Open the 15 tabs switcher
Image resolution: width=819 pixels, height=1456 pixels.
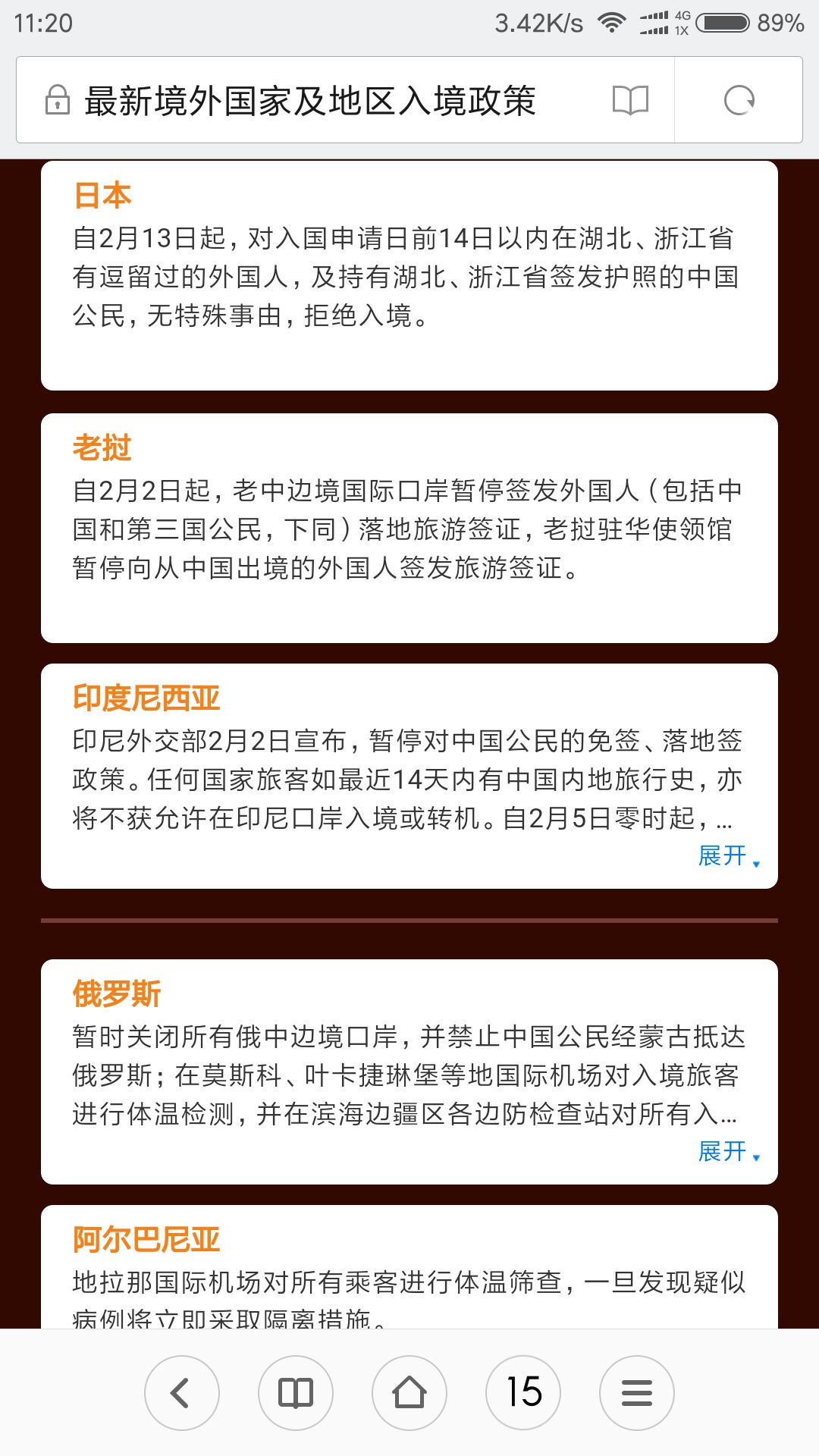tap(523, 1393)
